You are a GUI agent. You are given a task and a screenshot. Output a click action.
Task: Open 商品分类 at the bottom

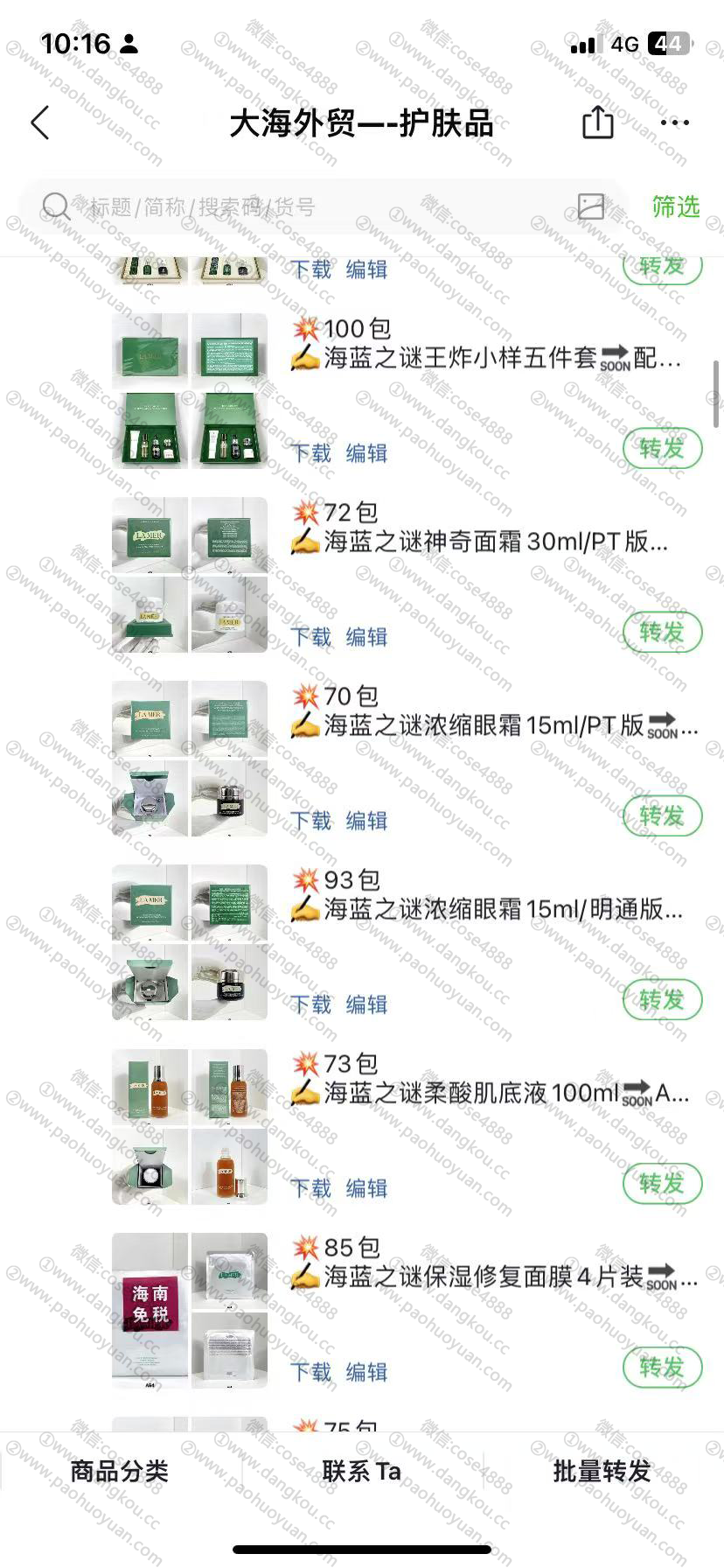[x=119, y=1472]
